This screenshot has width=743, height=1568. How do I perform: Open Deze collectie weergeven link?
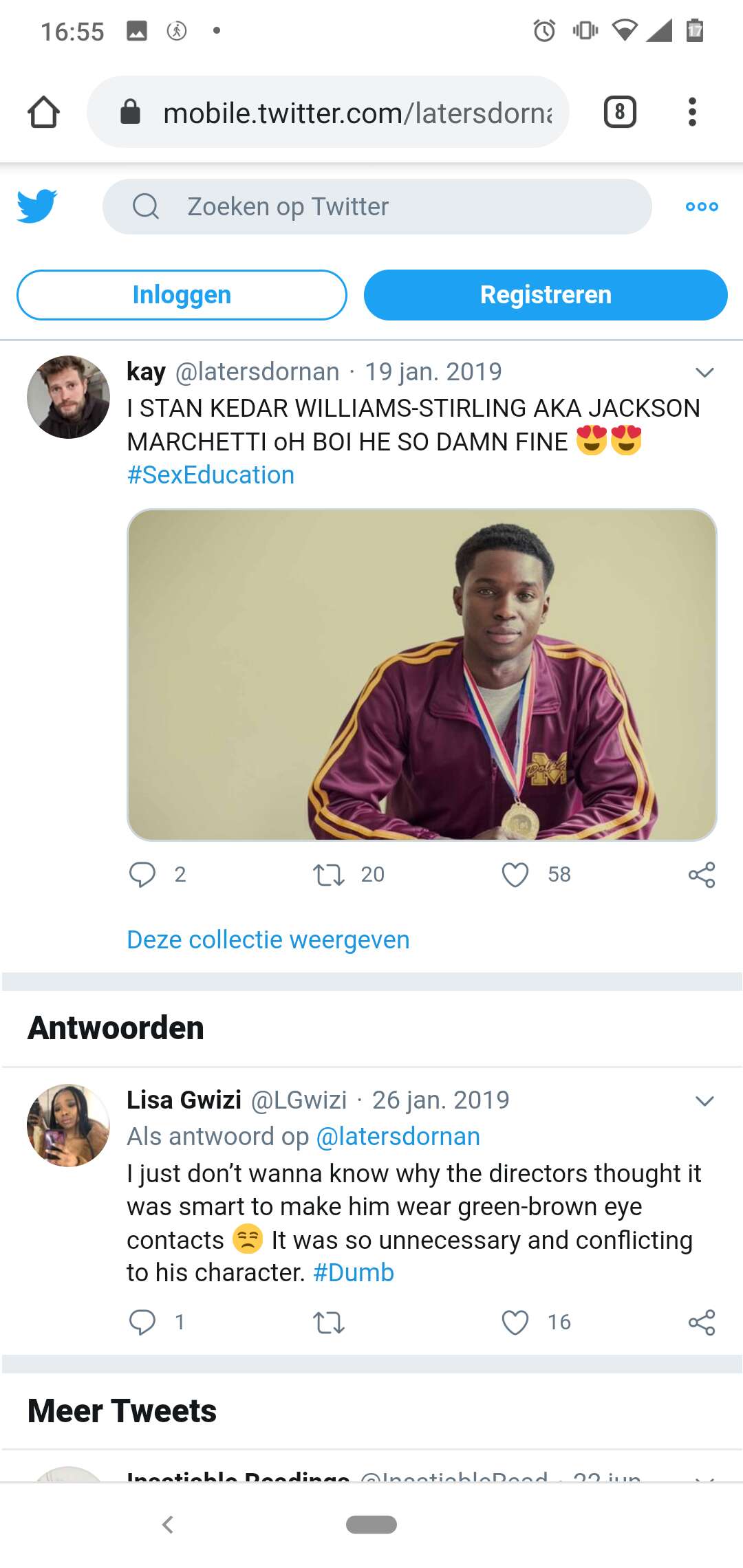268,939
